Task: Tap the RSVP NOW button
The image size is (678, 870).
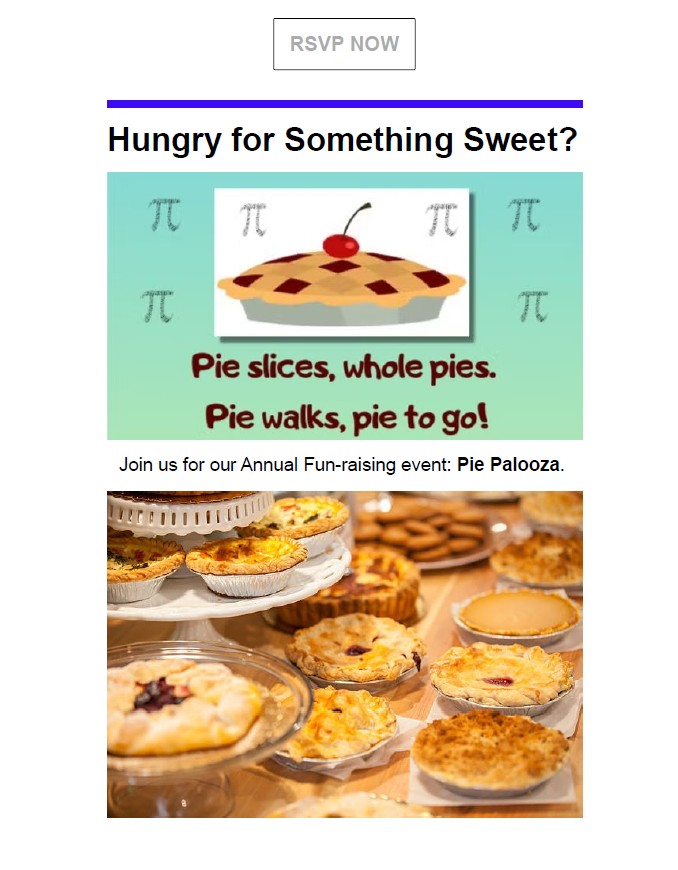Action: click(344, 44)
